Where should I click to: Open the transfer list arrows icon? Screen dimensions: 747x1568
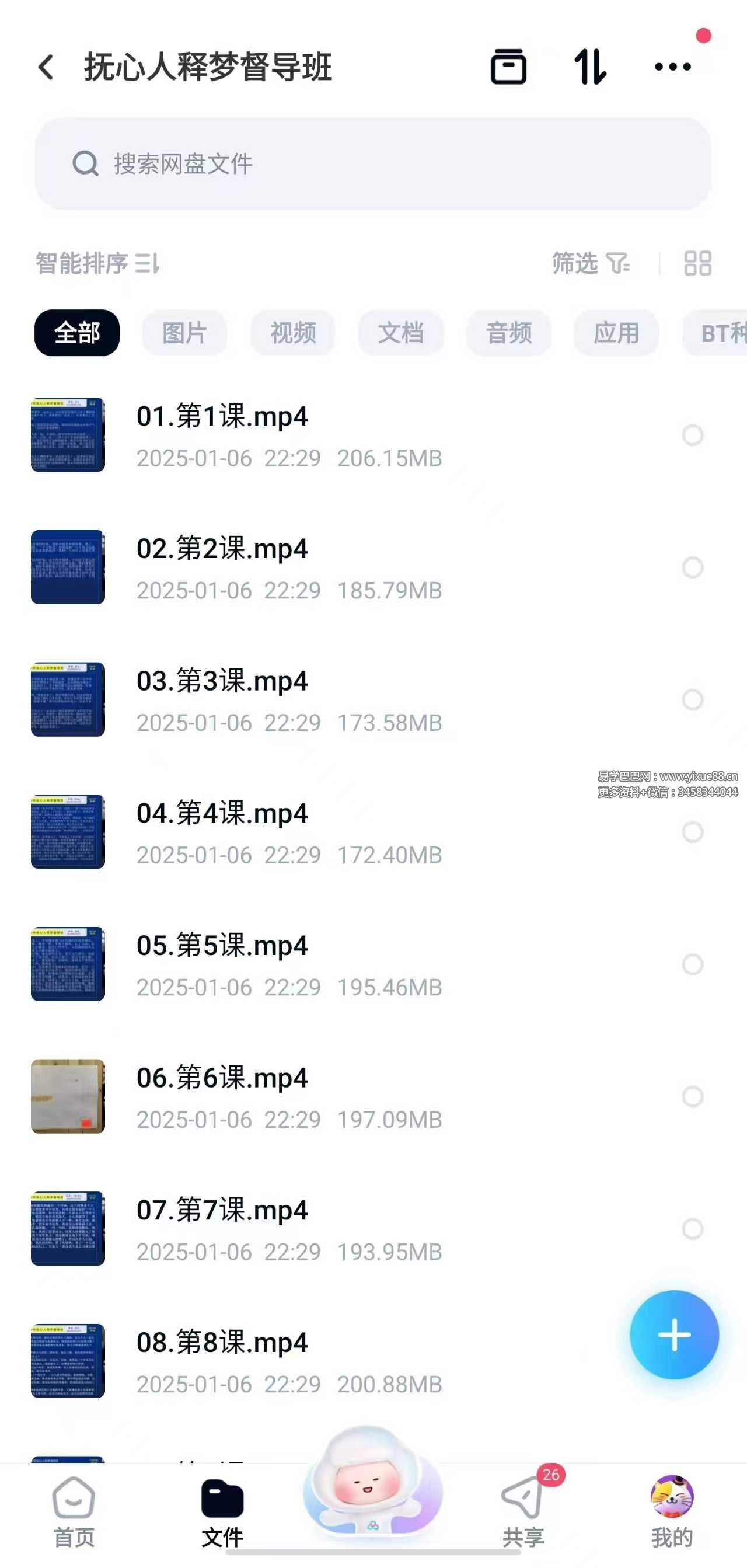tap(589, 67)
